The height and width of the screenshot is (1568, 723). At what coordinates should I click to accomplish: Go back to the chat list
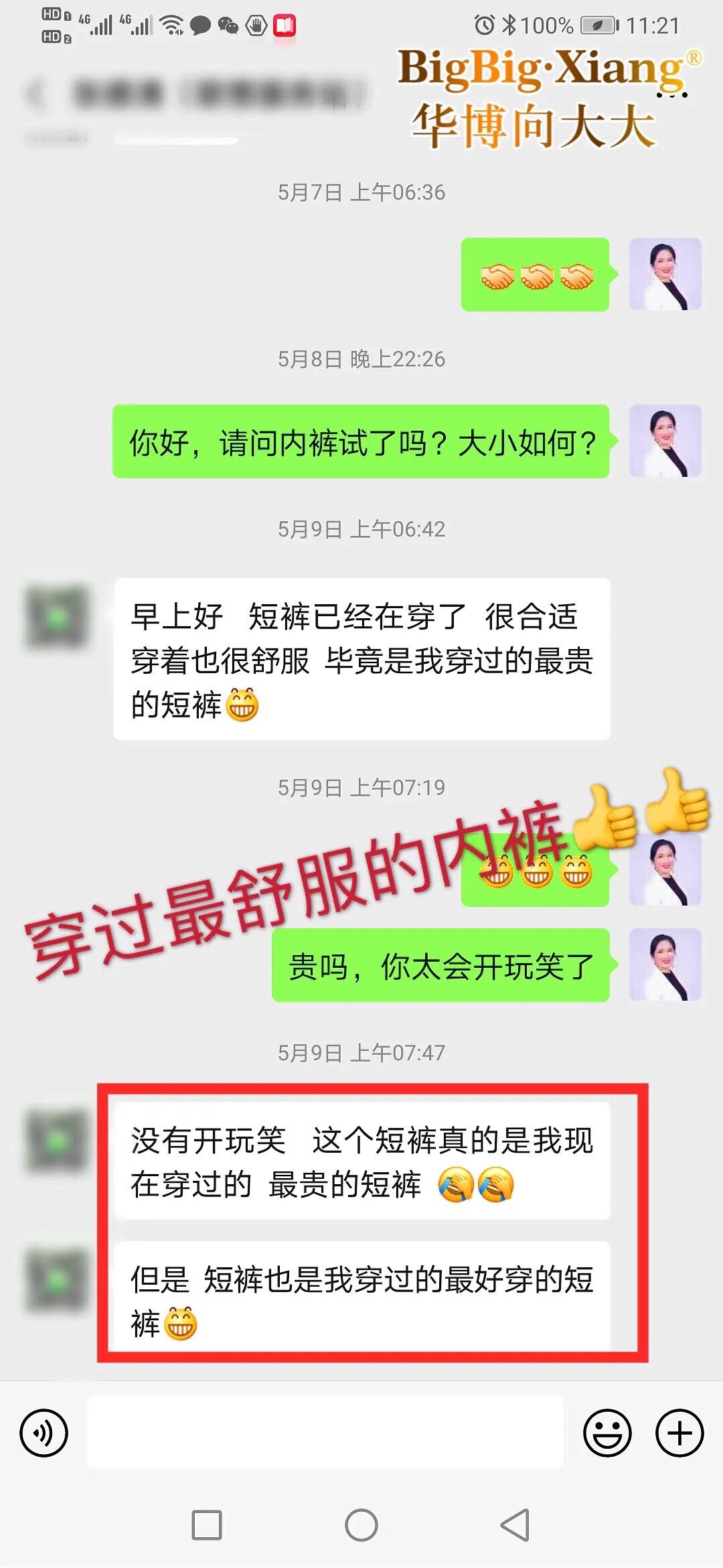coord(36,94)
